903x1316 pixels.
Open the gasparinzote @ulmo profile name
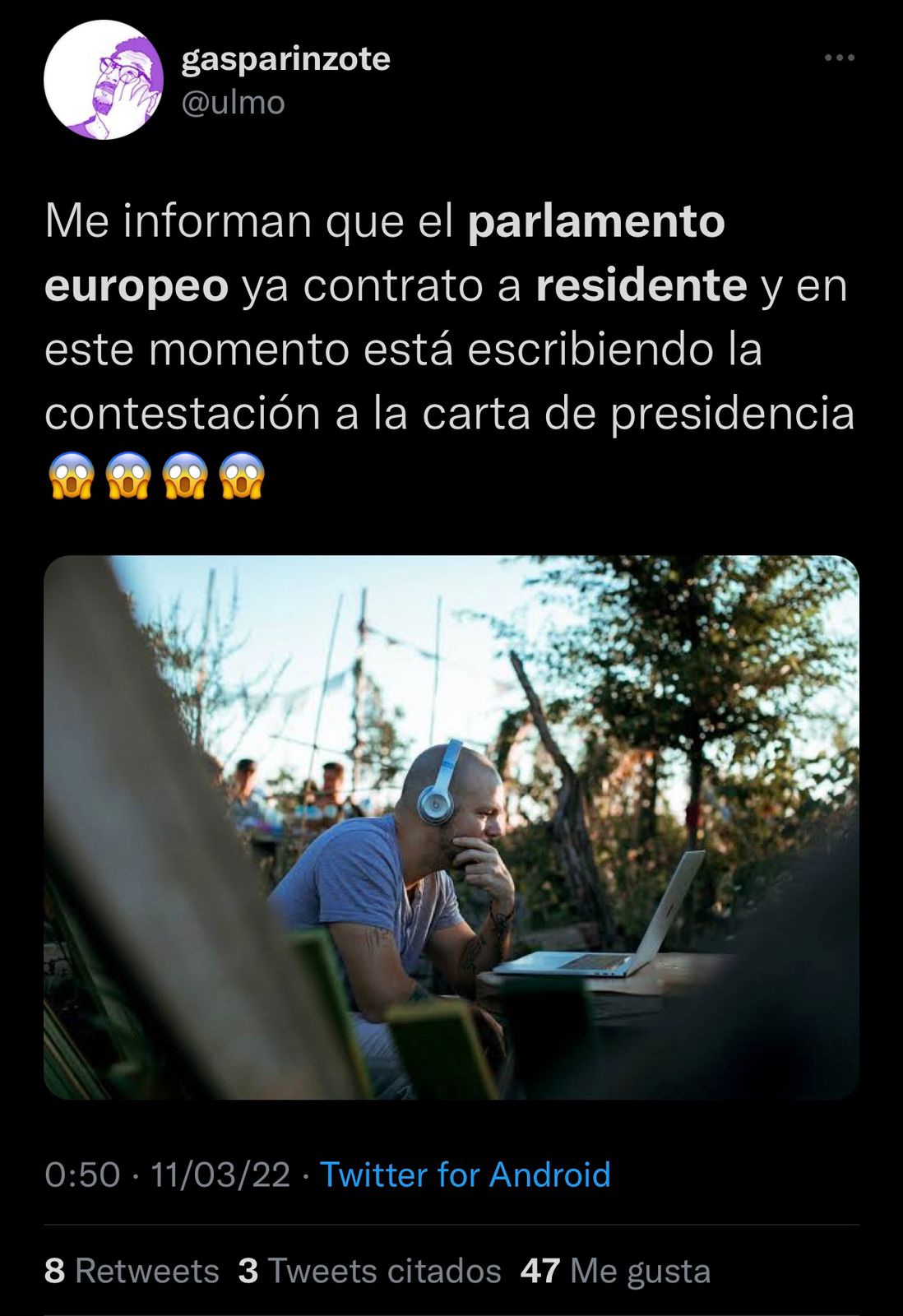pos(285,59)
